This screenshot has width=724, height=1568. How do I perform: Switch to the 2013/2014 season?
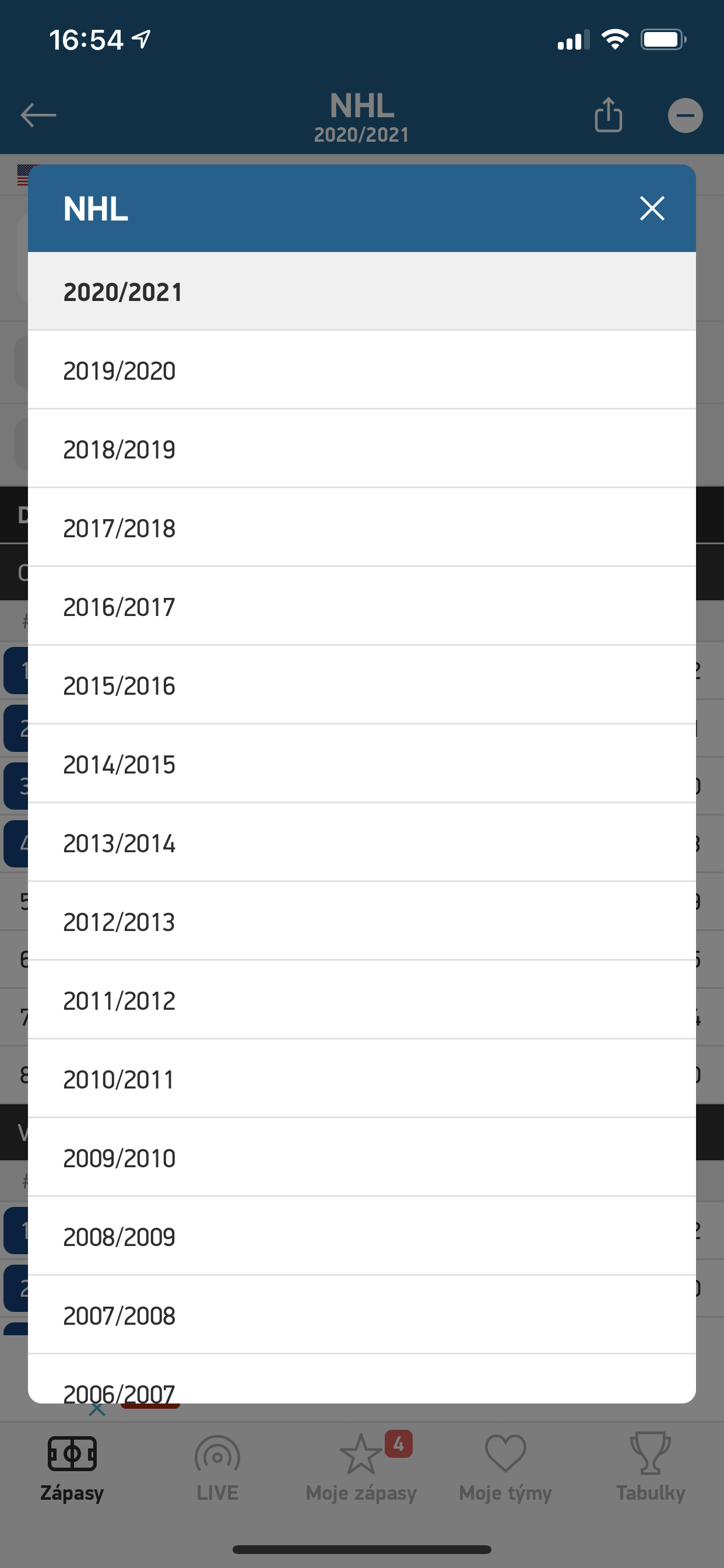361,843
